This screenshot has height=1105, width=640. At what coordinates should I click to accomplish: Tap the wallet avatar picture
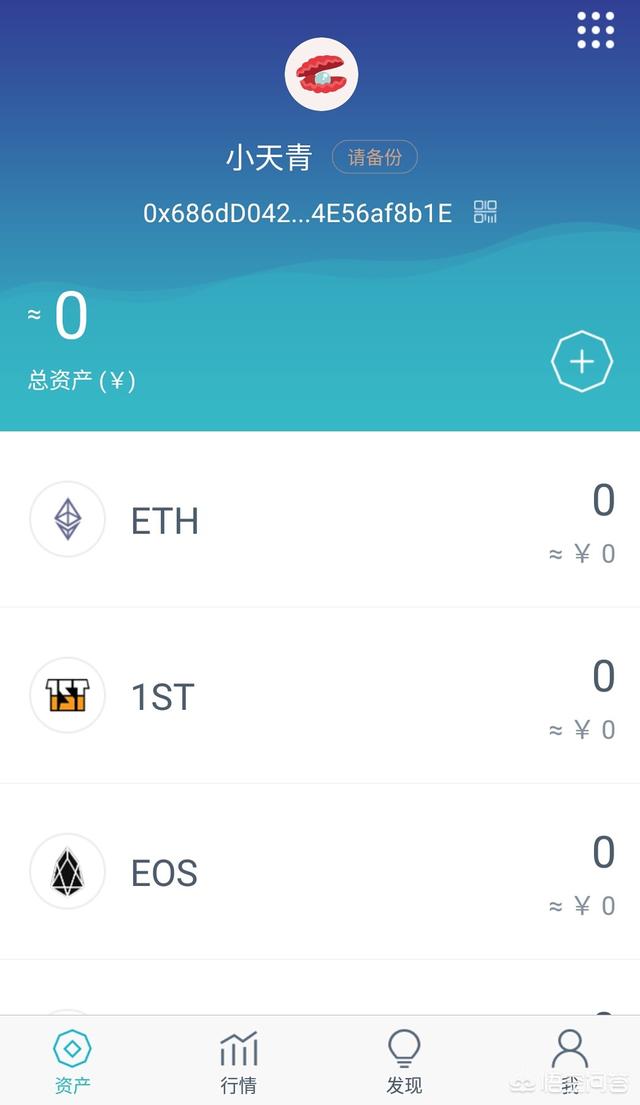pos(321,74)
